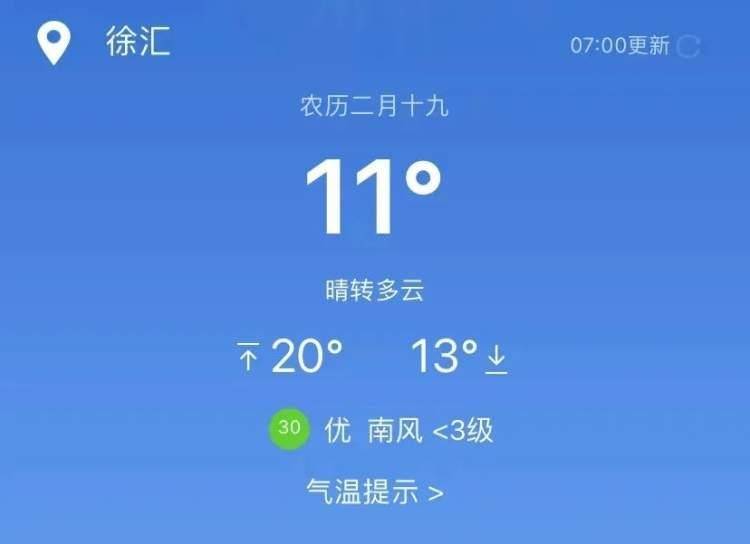The width and height of the screenshot is (750, 544).
Task: Refresh the weather update
Action: [688, 46]
